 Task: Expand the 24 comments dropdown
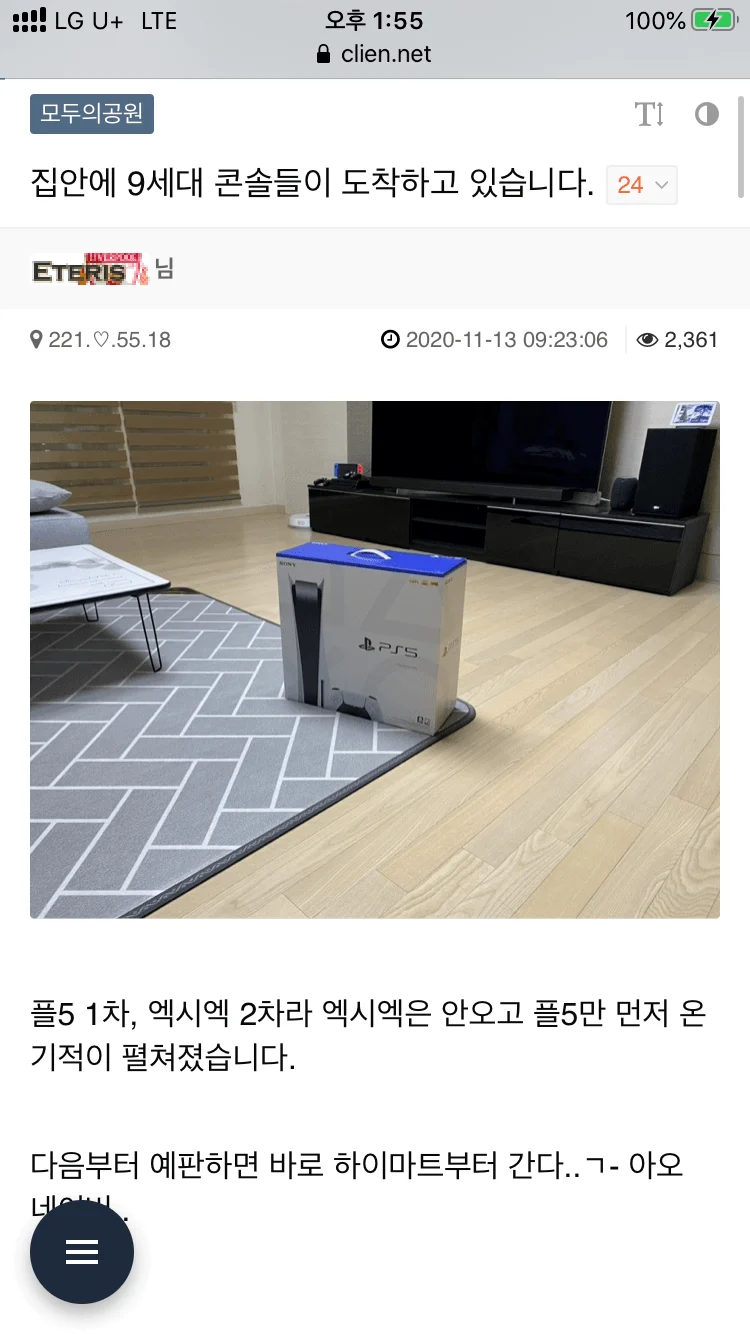point(642,185)
